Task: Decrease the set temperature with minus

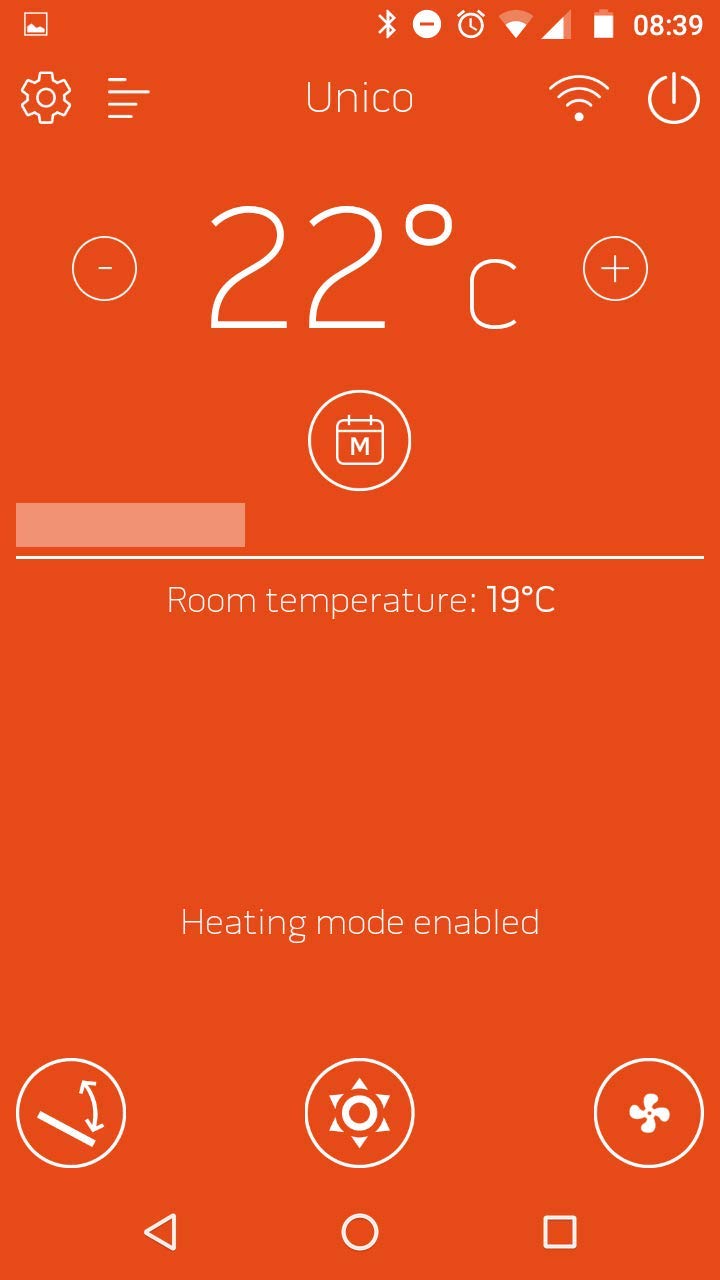Action: [x=104, y=268]
